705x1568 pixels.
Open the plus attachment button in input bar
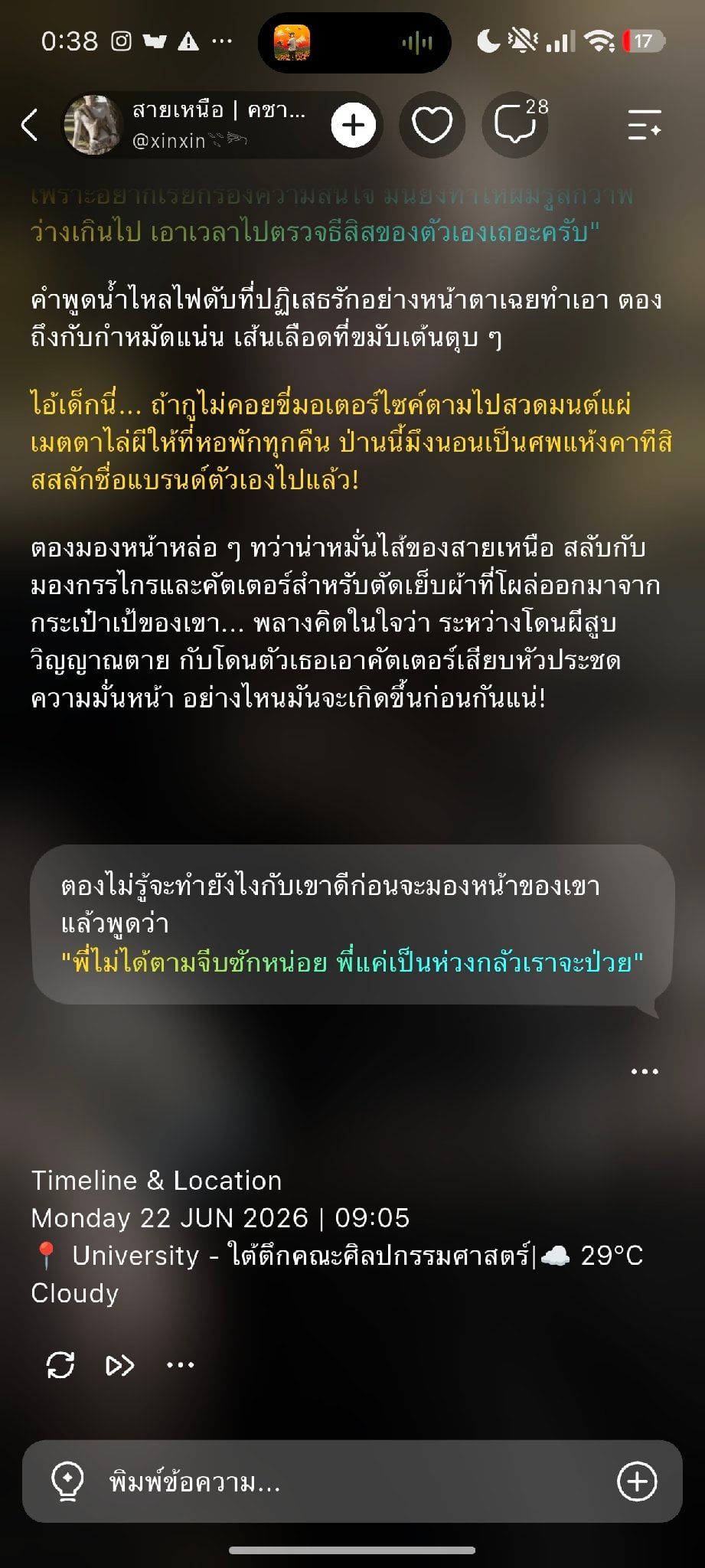pos(637,1481)
